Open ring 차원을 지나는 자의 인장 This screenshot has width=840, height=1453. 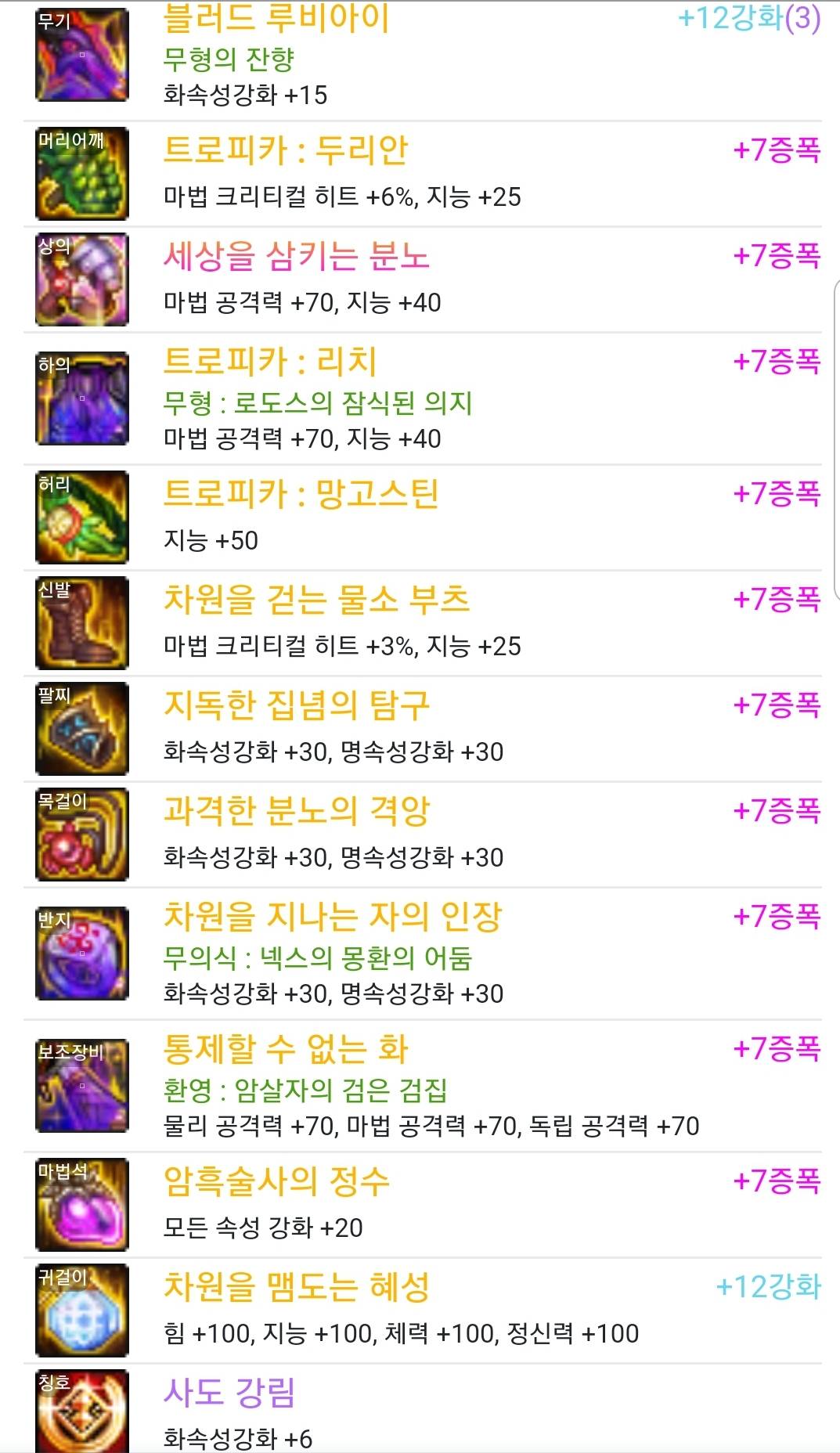pyautogui.click(x=332, y=916)
